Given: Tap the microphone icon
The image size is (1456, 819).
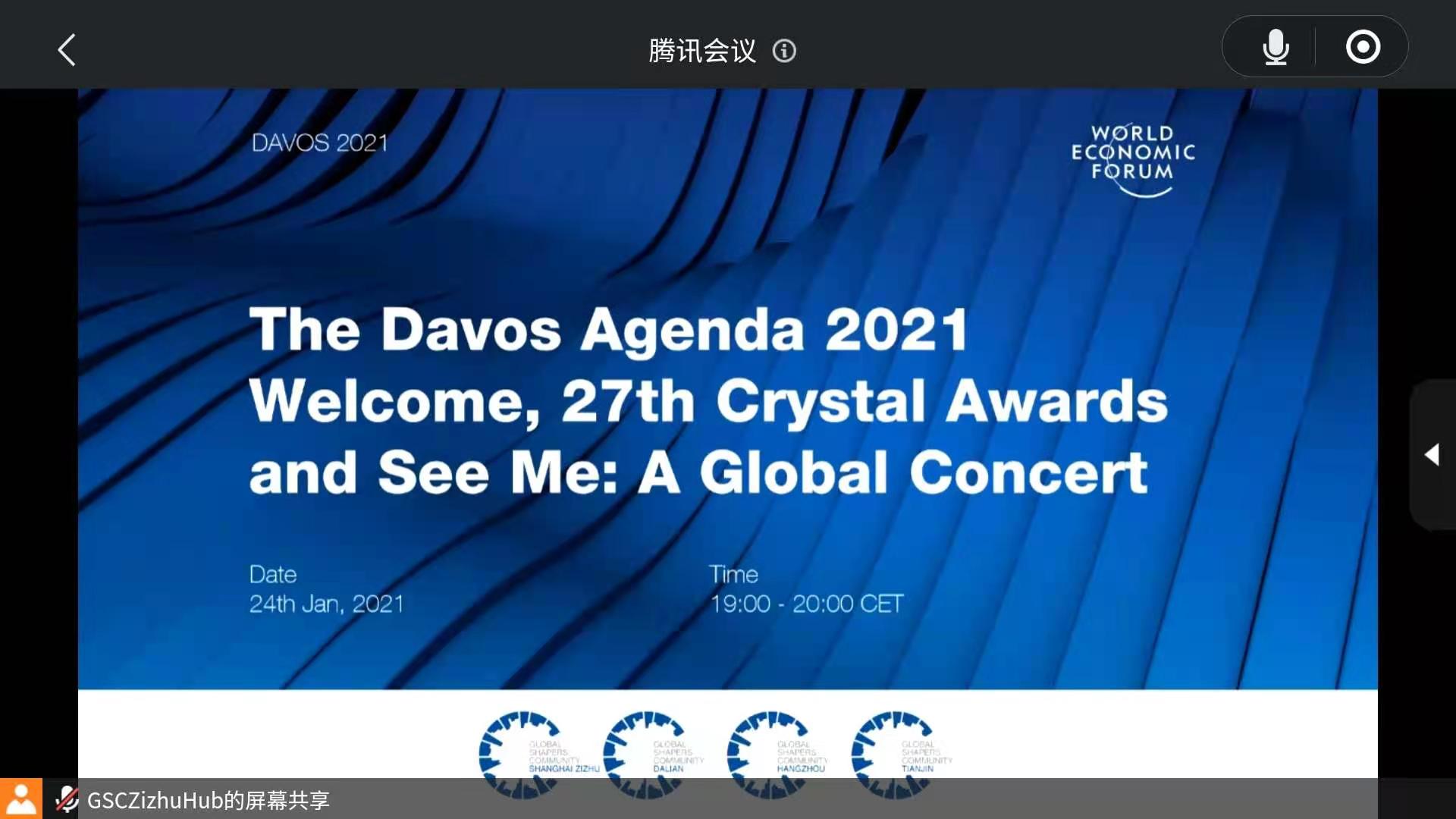Looking at the screenshot, I should [x=1276, y=47].
